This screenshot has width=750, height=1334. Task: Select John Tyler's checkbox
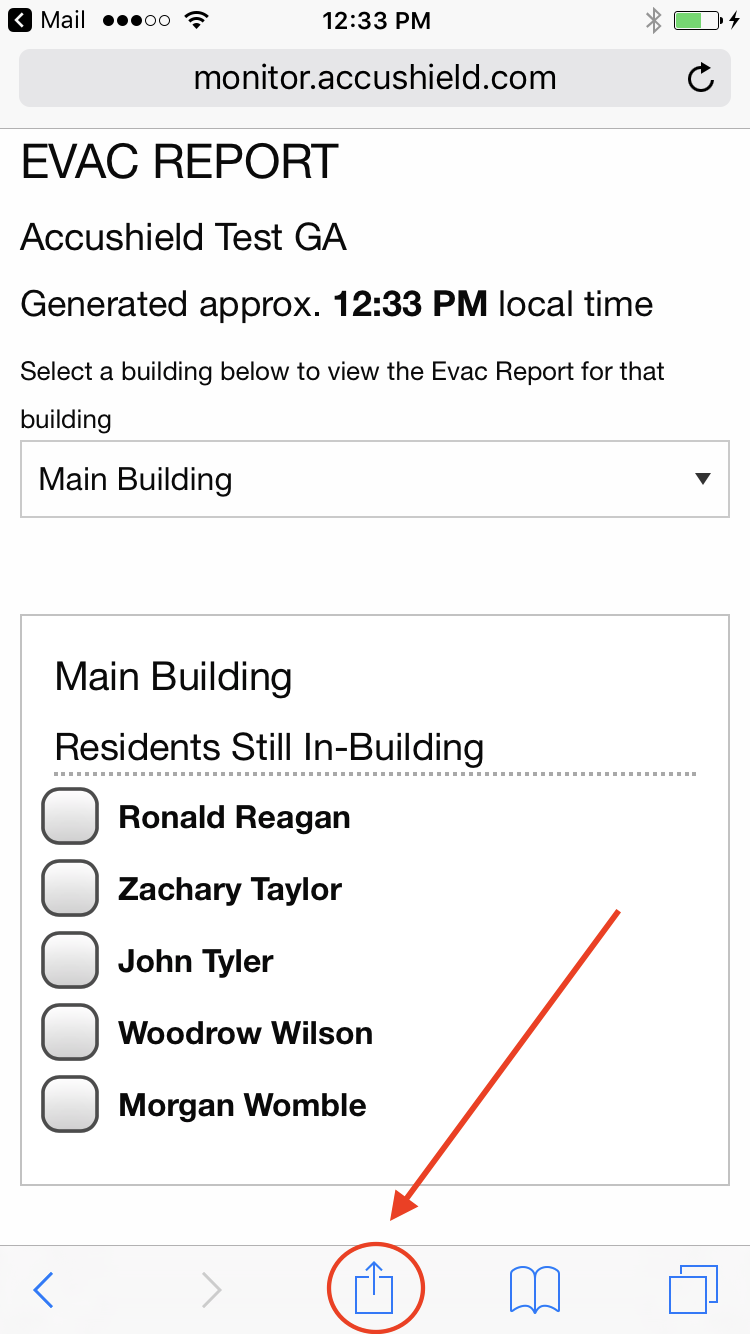click(70, 961)
